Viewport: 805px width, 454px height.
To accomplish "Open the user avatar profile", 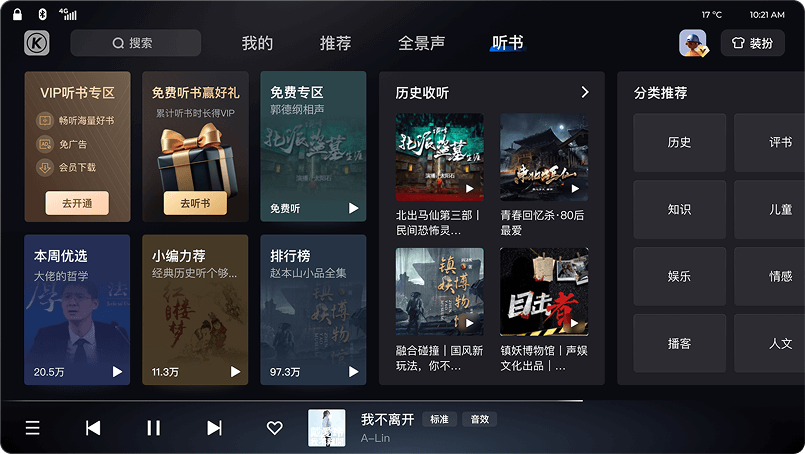I will click(x=693, y=43).
